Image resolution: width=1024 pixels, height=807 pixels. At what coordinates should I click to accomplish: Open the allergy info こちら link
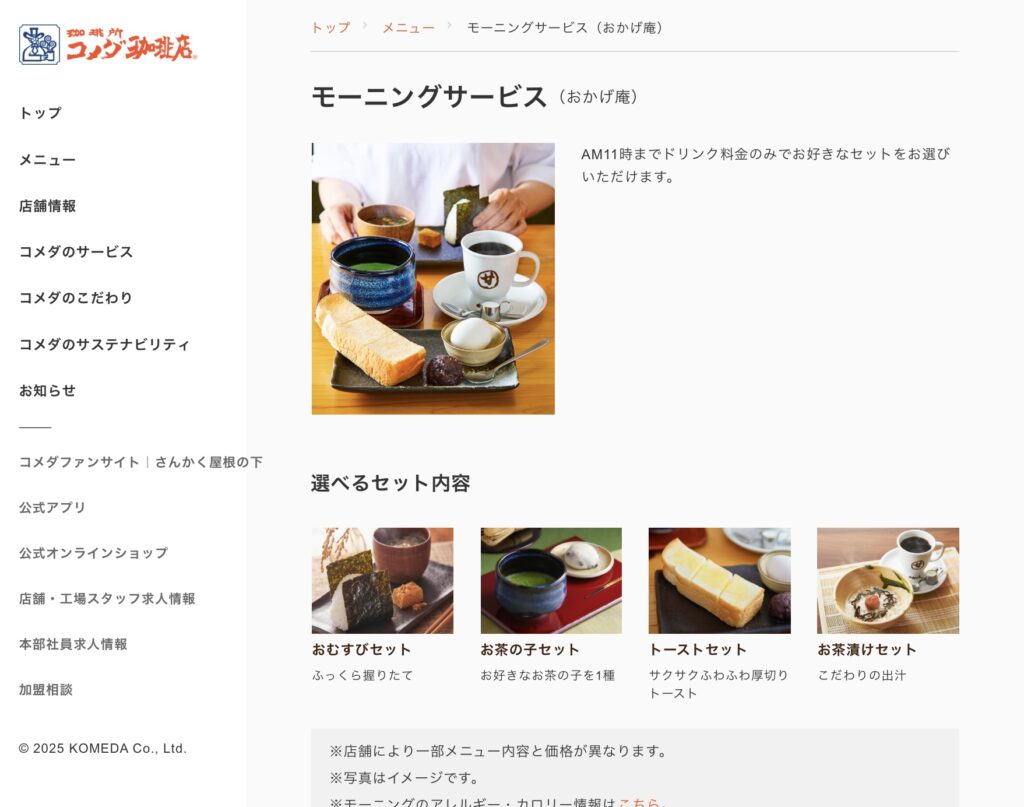point(640,802)
